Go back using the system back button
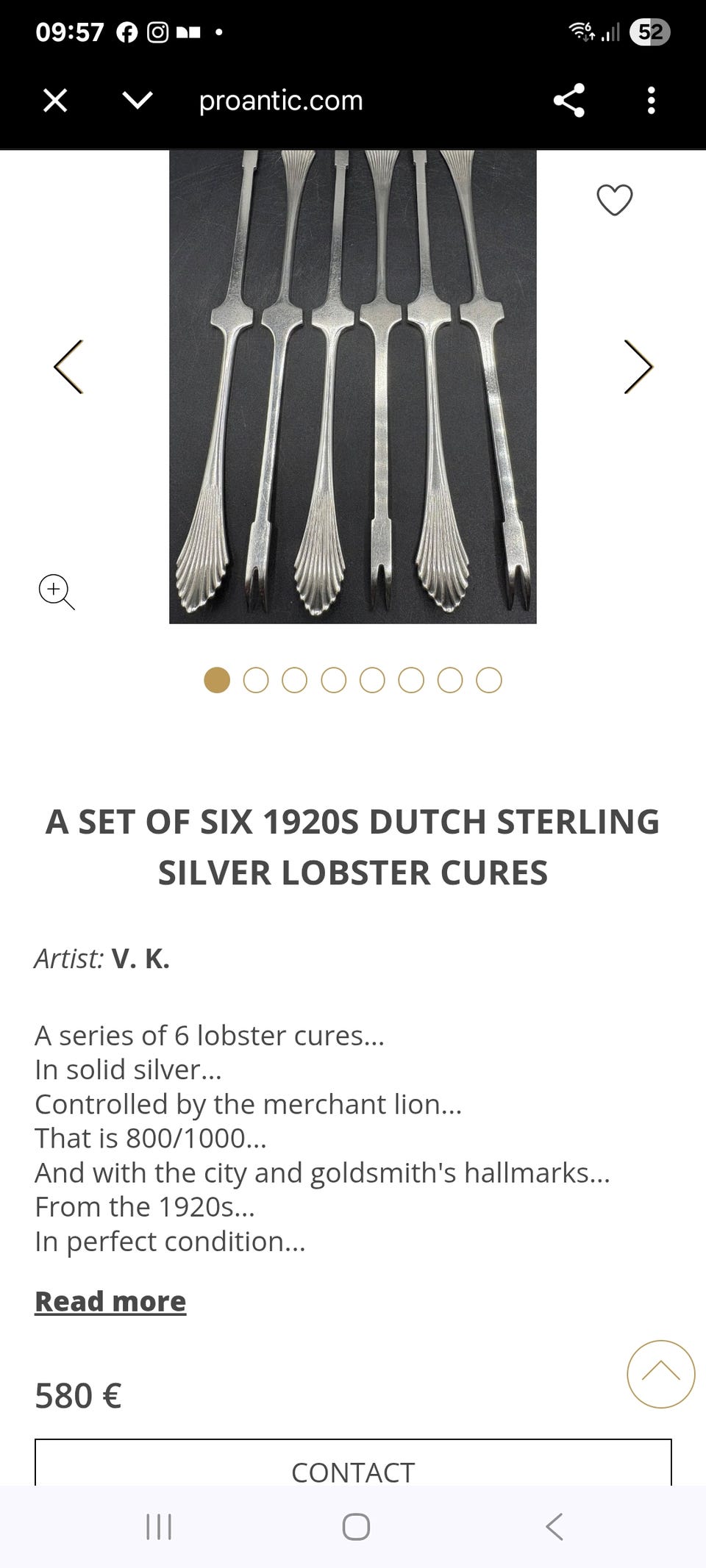This screenshot has height=1568, width=706. click(x=555, y=1526)
